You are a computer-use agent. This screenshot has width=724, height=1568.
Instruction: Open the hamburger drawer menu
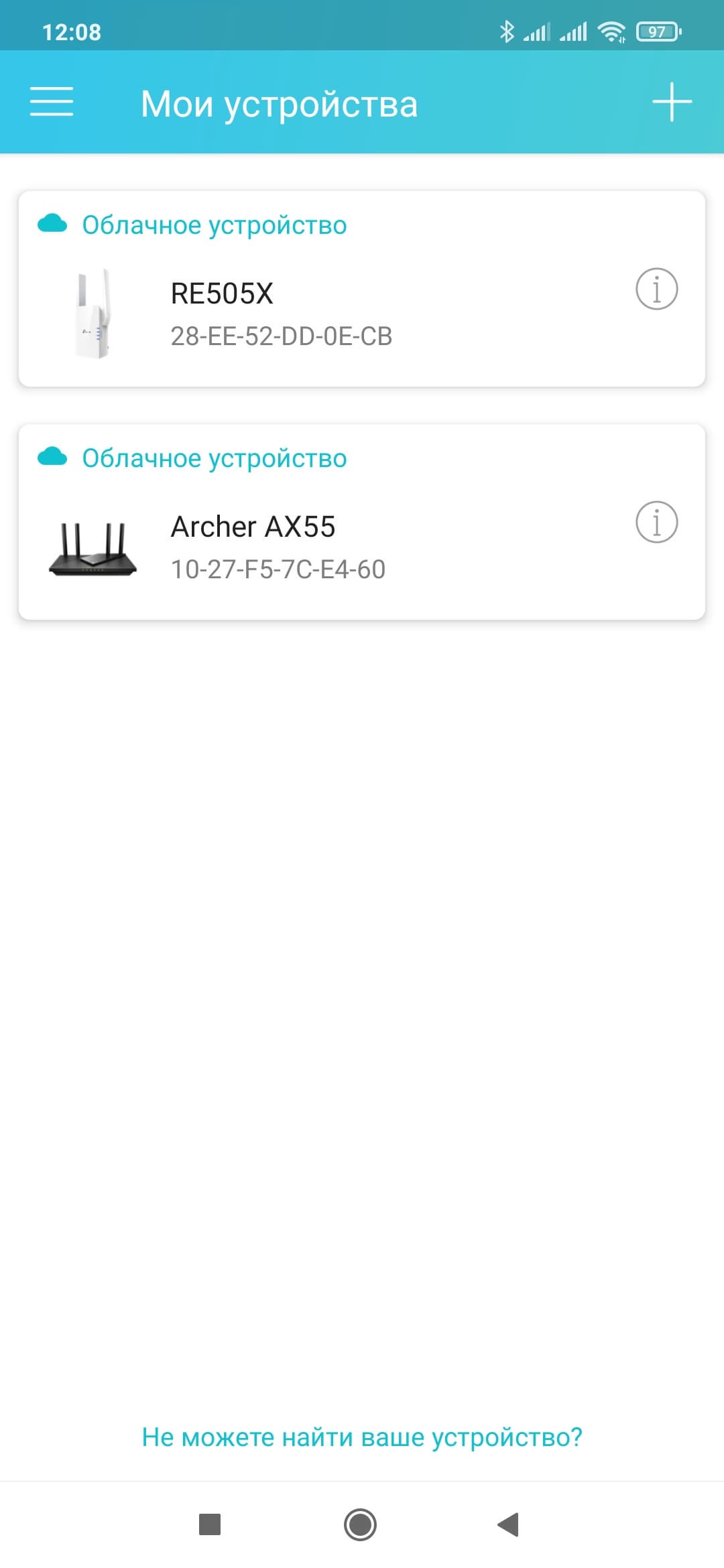[52, 102]
